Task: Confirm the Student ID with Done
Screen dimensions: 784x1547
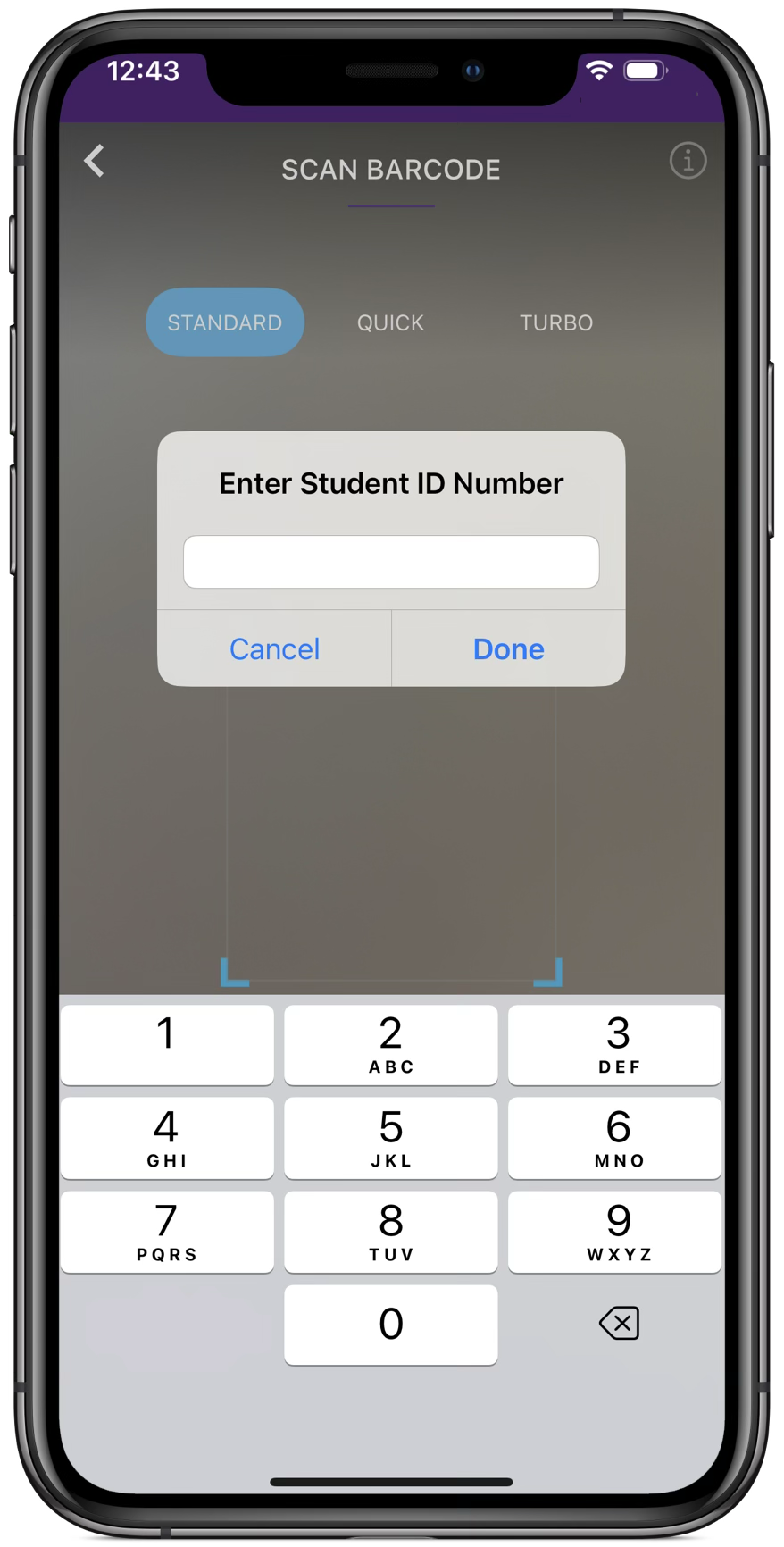Action: pos(508,649)
